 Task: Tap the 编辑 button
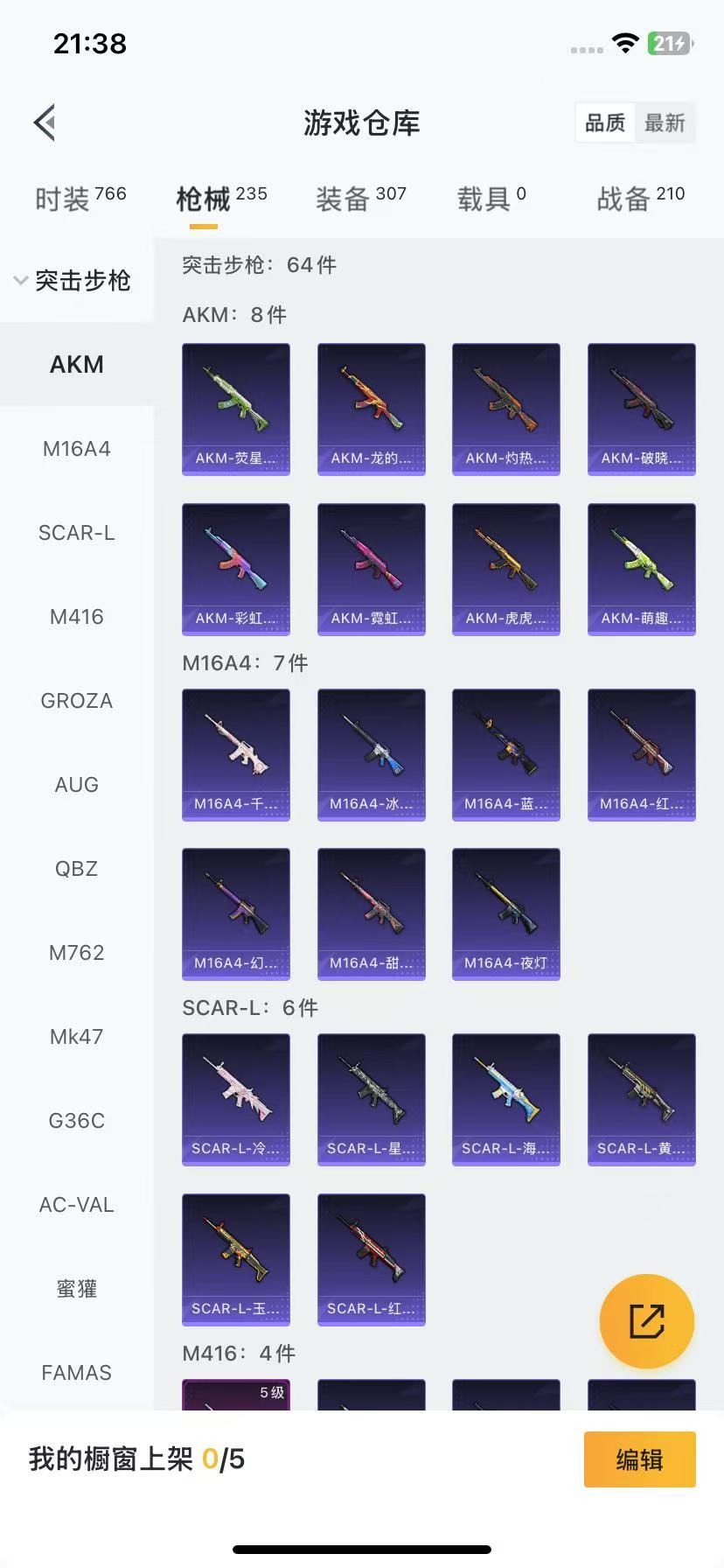[x=640, y=1459]
